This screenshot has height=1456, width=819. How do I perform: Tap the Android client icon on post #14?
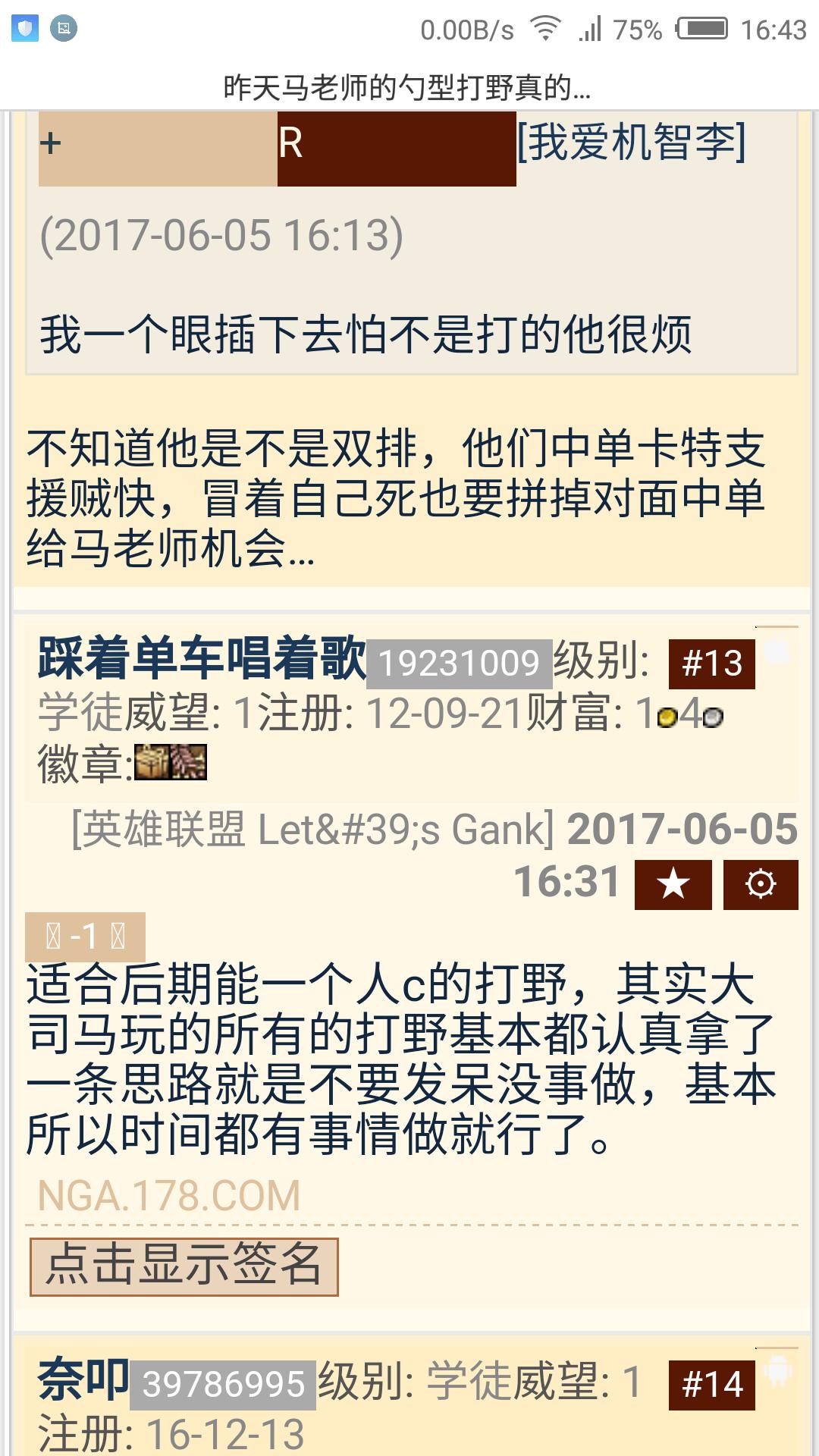coord(776,1369)
